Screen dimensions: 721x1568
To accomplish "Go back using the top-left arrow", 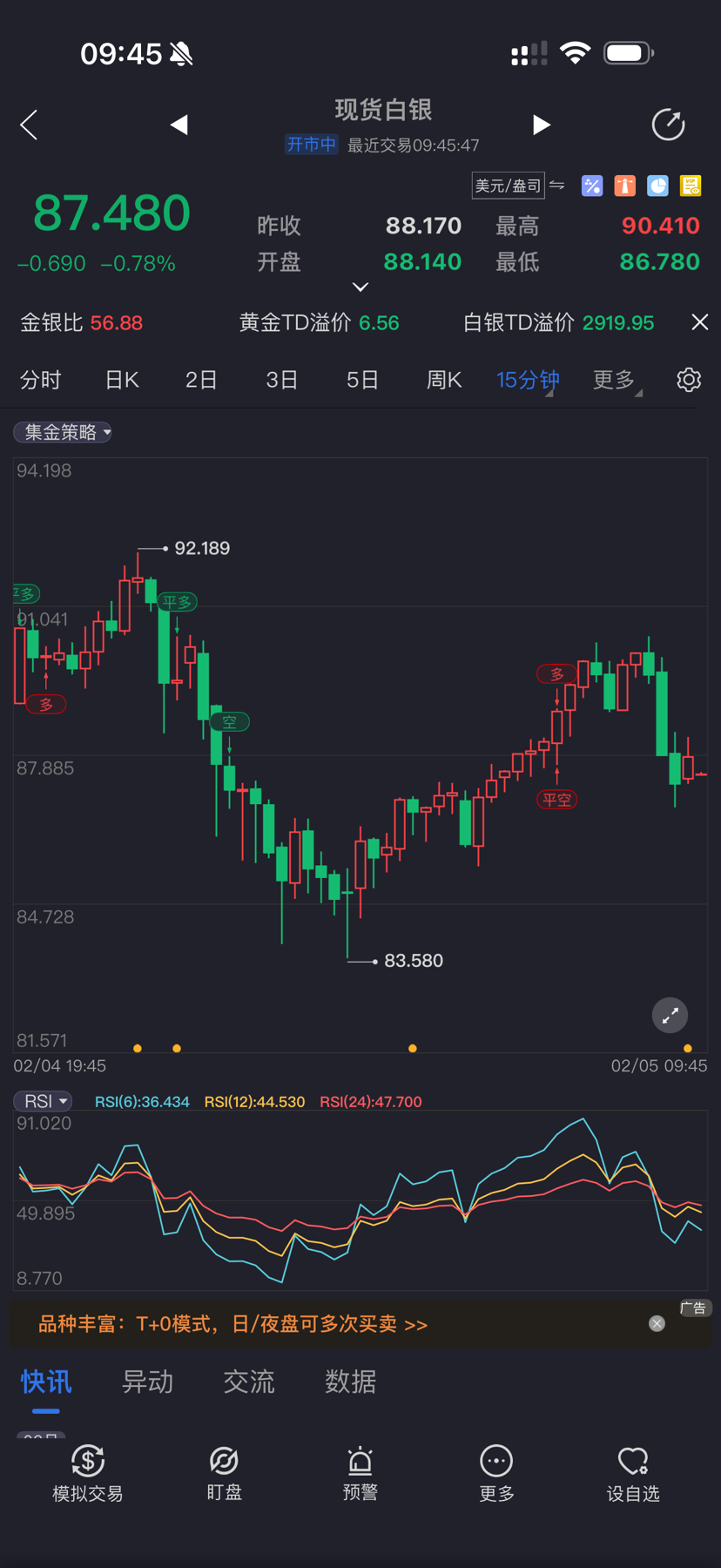I will tap(29, 125).
